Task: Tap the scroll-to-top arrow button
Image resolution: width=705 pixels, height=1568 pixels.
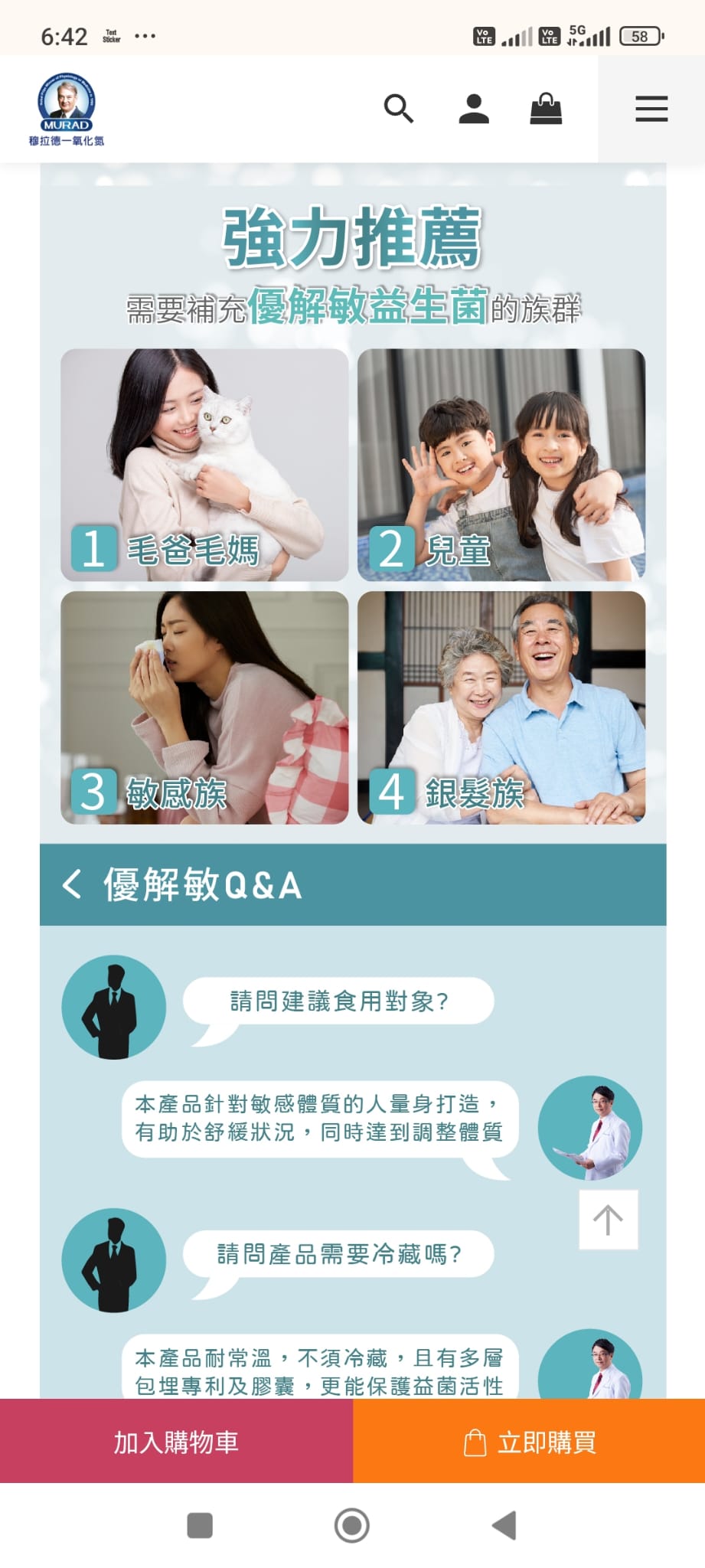Action: (x=609, y=1220)
